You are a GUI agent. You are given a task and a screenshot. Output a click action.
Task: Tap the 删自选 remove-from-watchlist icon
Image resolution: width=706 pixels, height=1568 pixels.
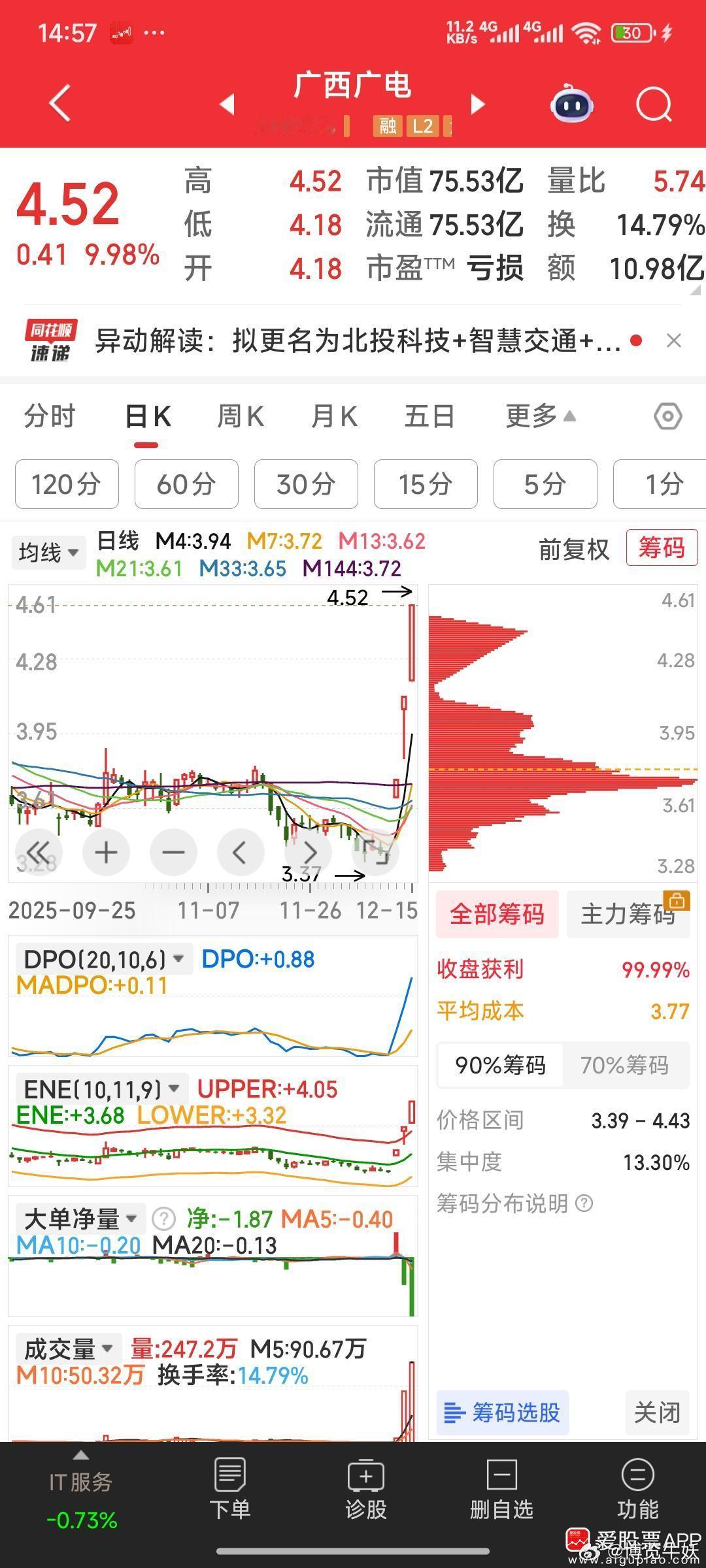point(501,1496)
